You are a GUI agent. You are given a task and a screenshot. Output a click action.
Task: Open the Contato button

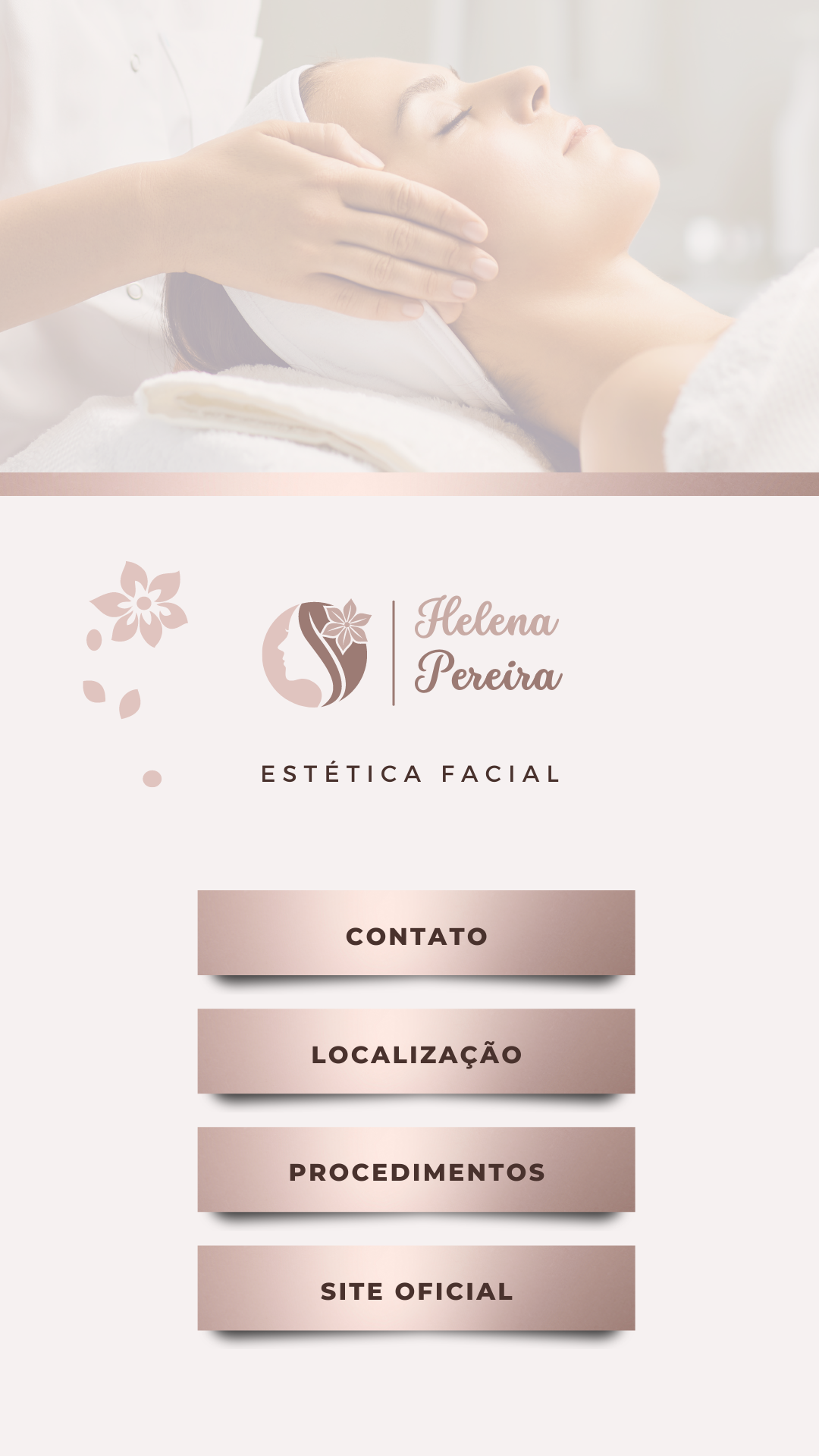click(416, 934)
